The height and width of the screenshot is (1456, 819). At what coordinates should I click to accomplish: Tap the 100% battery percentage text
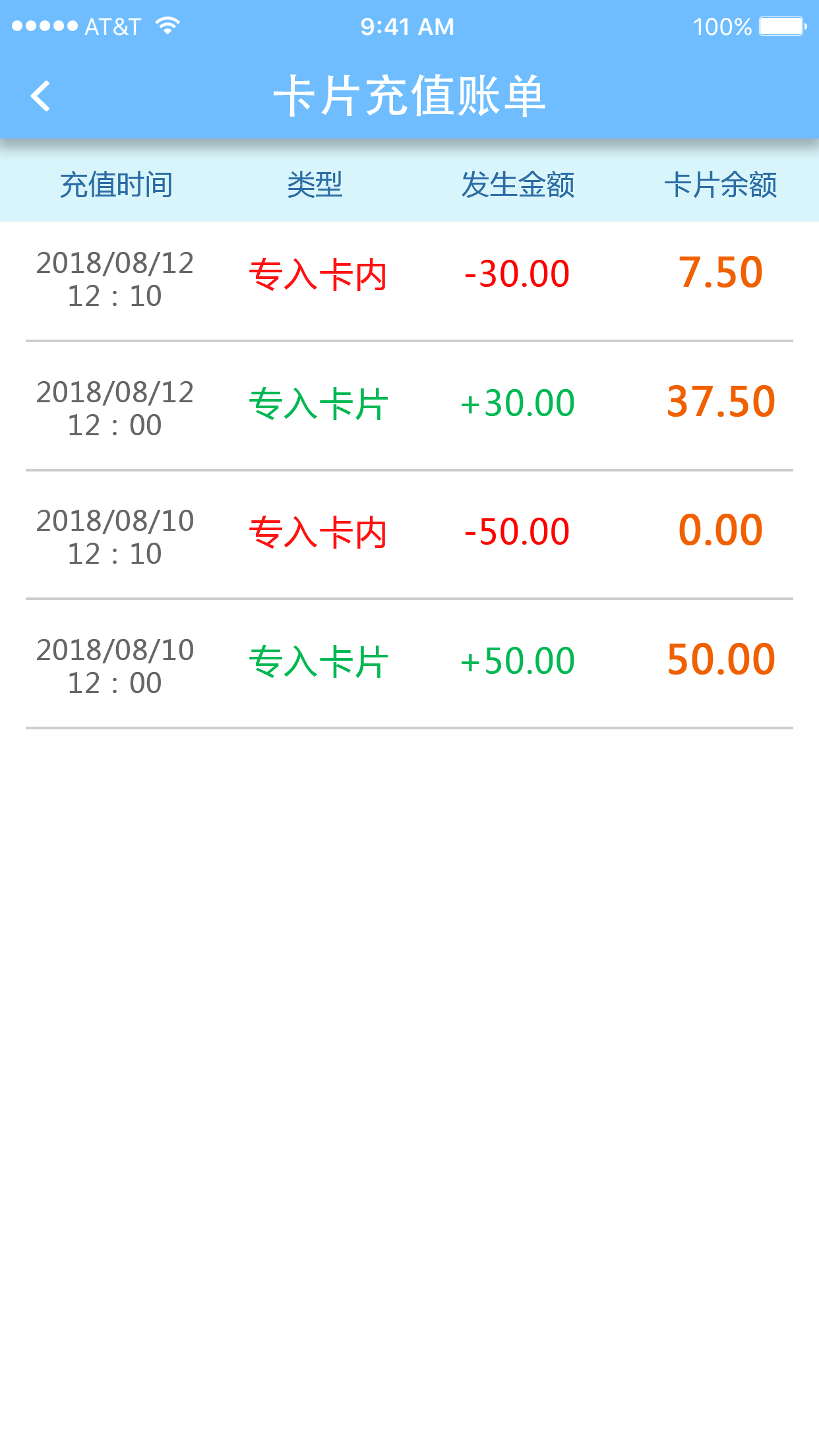tap(721, 26)
